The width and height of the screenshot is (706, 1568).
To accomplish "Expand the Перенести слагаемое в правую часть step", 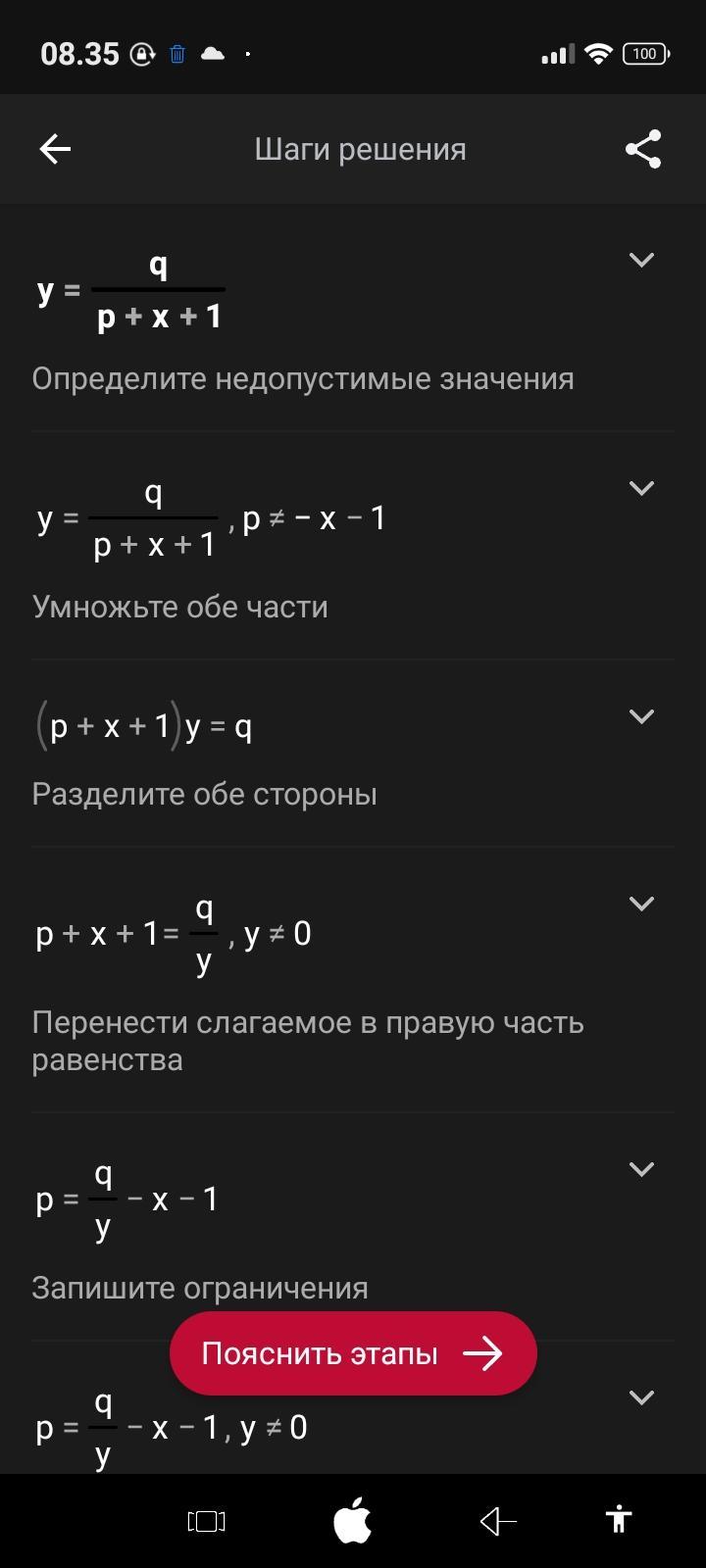I will (641, 904).
